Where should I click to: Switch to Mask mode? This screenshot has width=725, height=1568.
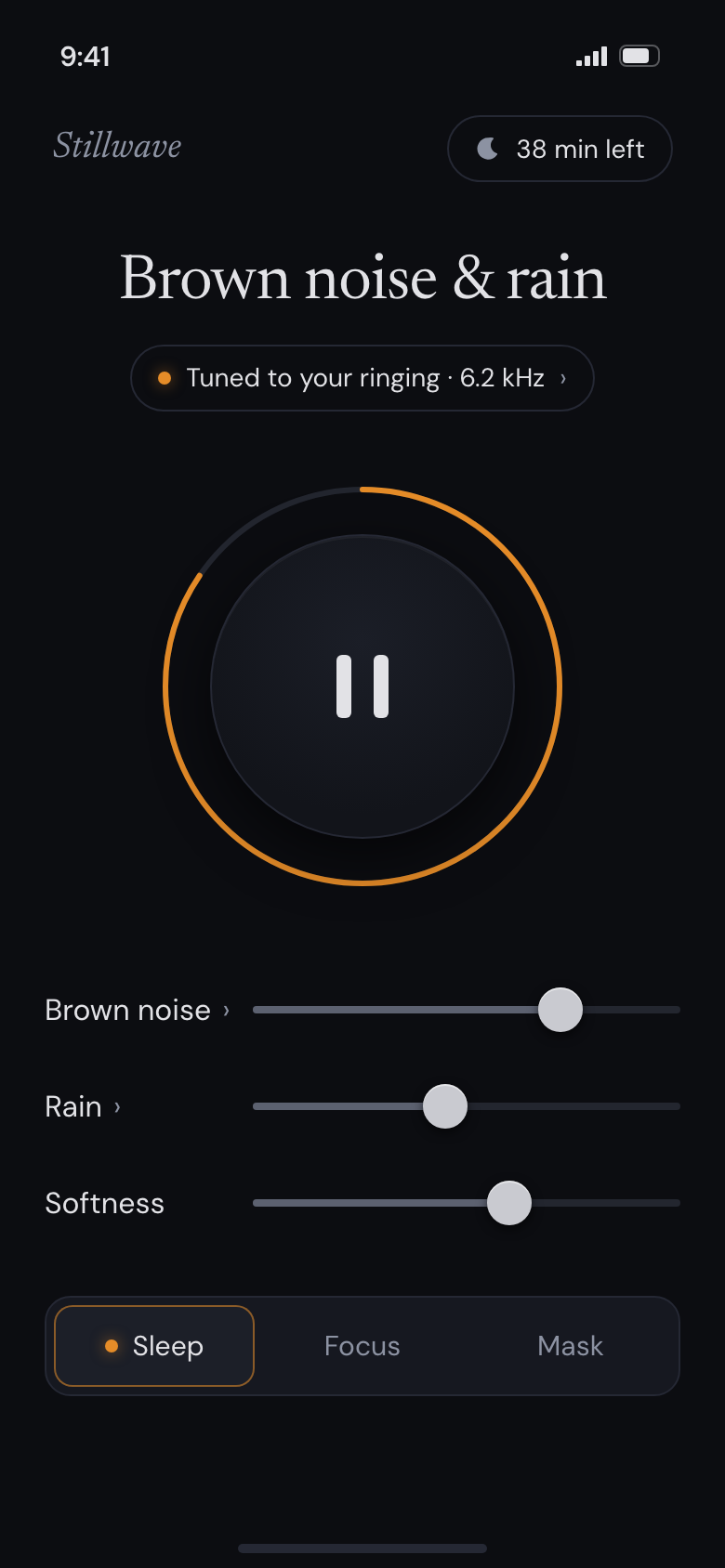571,1346
